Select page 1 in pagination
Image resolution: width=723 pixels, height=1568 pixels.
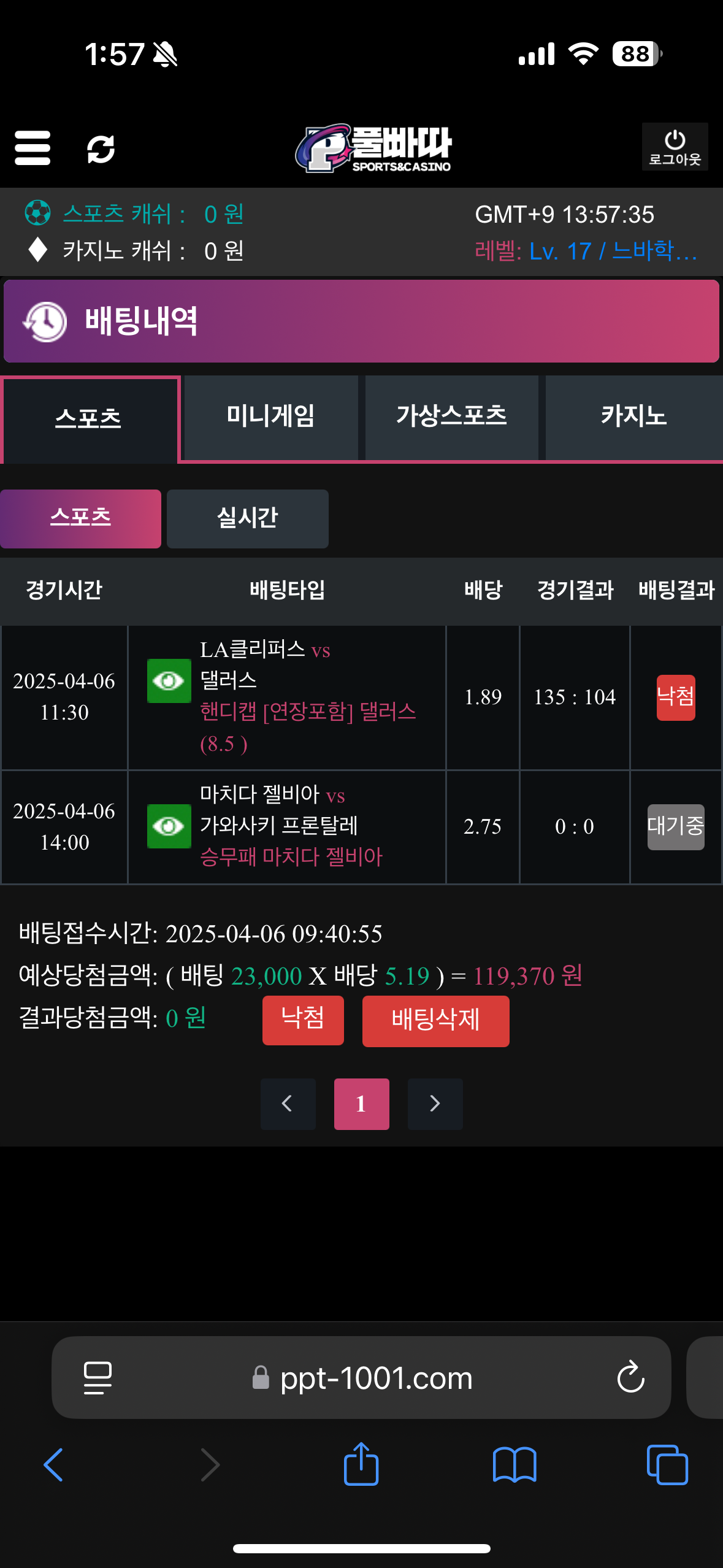361,1104
